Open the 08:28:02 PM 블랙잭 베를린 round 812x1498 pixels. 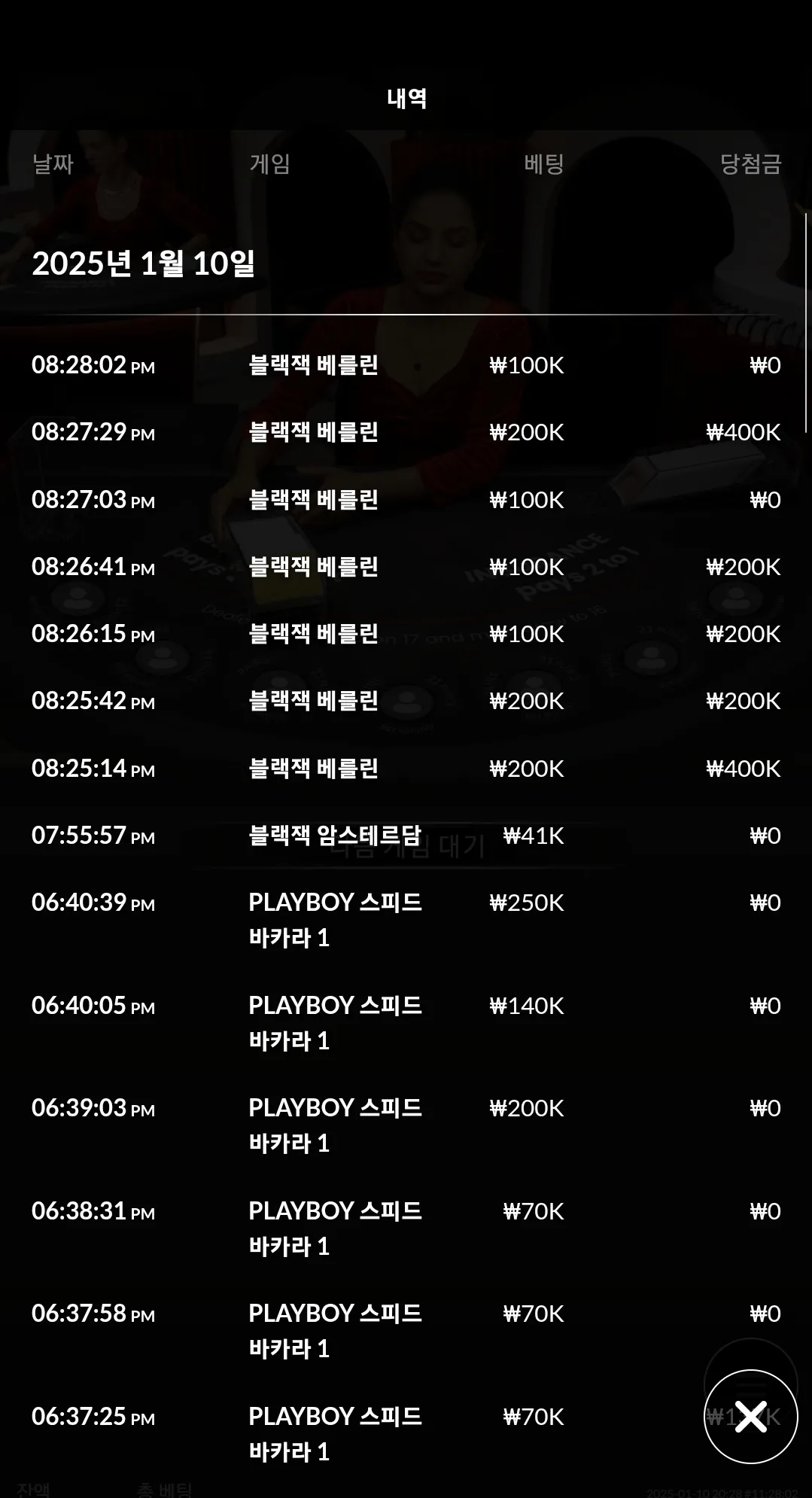pos(406,365)
